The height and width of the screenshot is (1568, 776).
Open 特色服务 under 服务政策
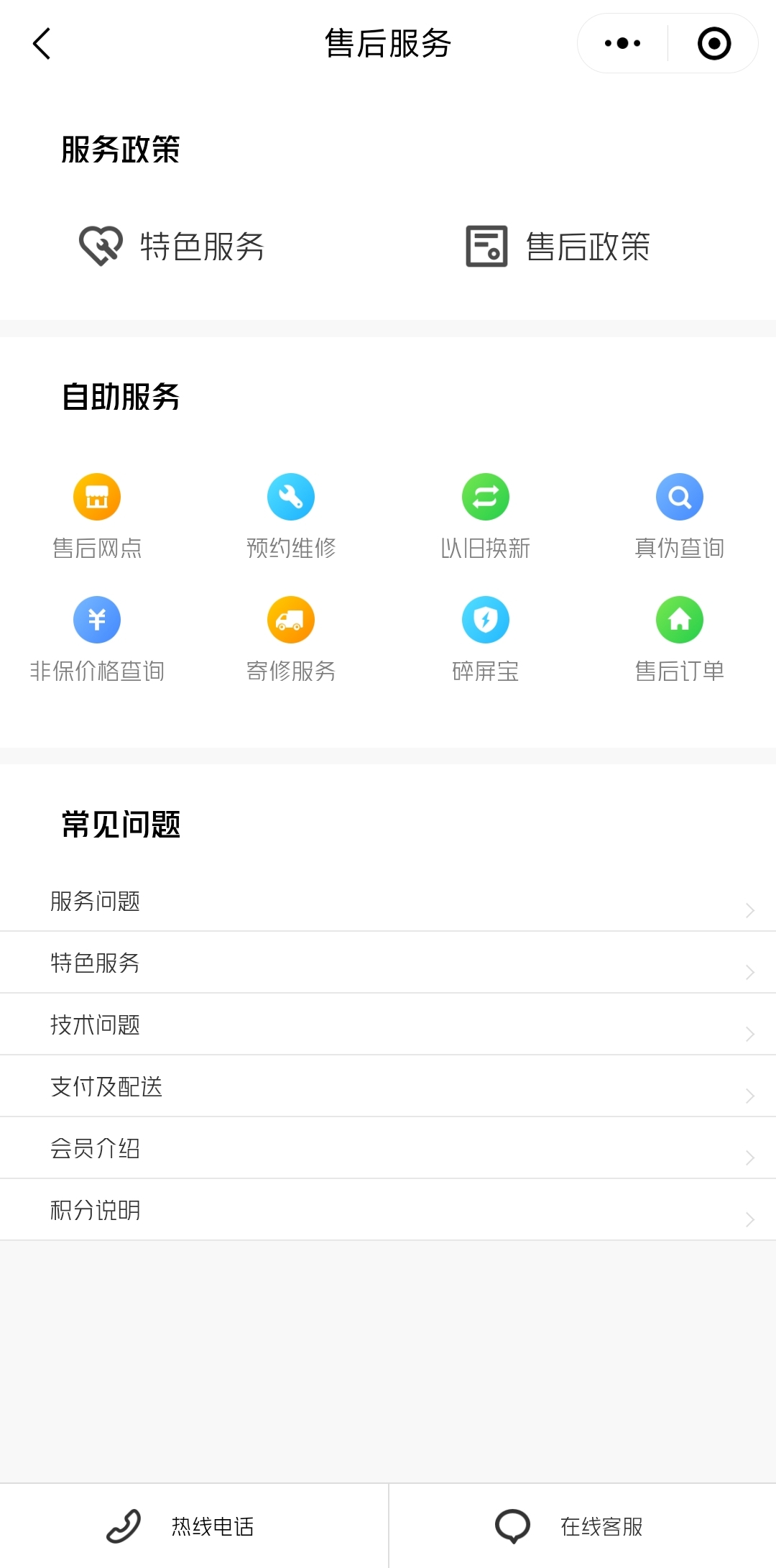click(x=172, y=247)
